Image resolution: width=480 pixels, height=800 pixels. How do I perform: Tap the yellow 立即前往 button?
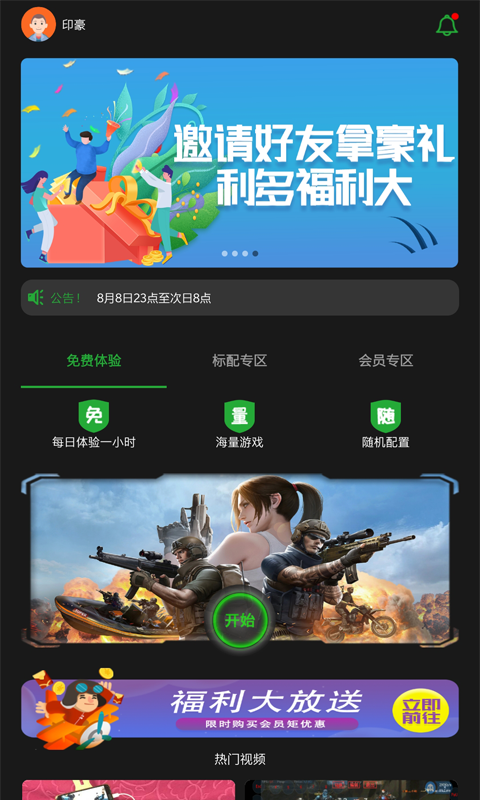coord(421,710)
